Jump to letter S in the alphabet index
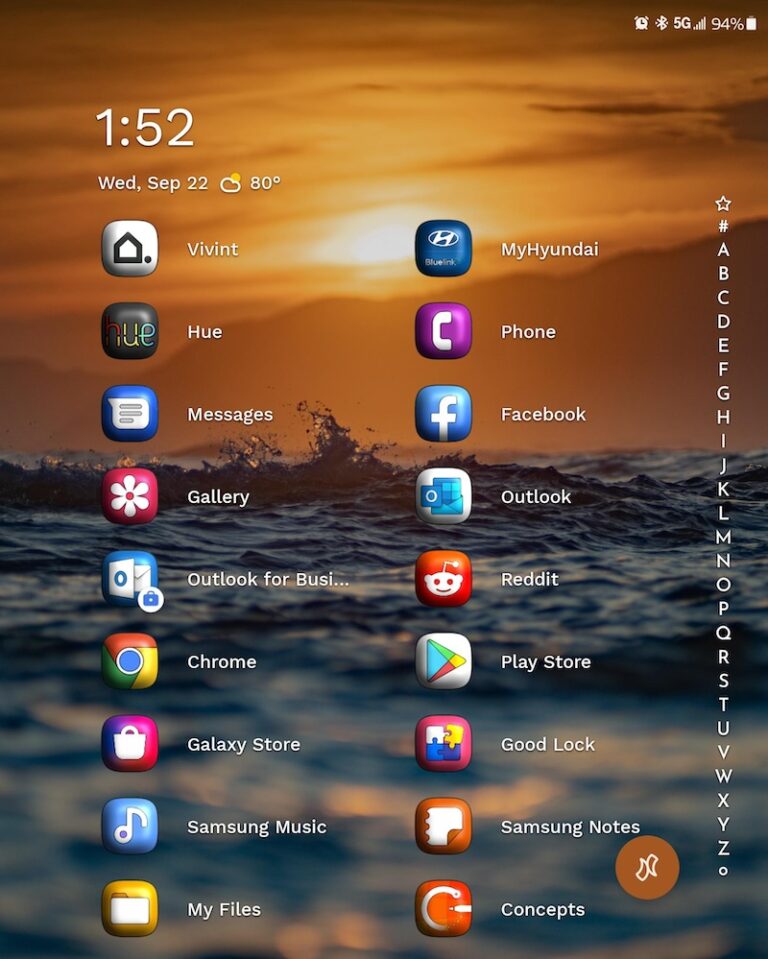Viewport: 768px width, 959px height. pos(723,681)
